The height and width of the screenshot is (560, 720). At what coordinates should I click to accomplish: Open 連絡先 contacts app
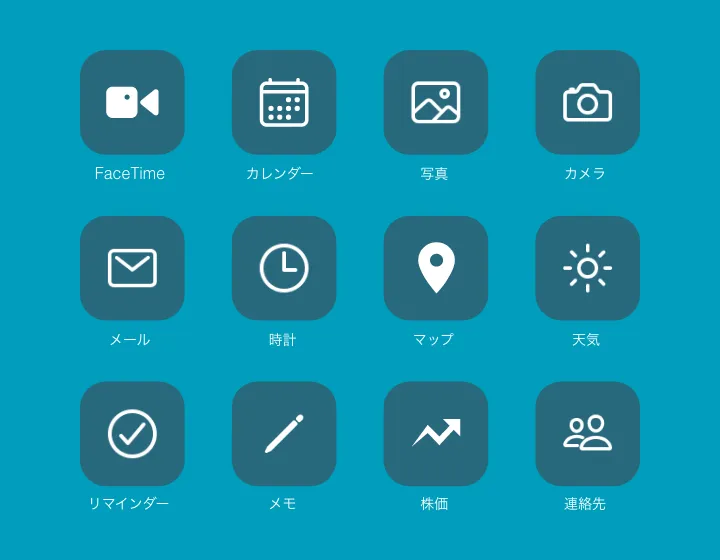coord(587,433)
